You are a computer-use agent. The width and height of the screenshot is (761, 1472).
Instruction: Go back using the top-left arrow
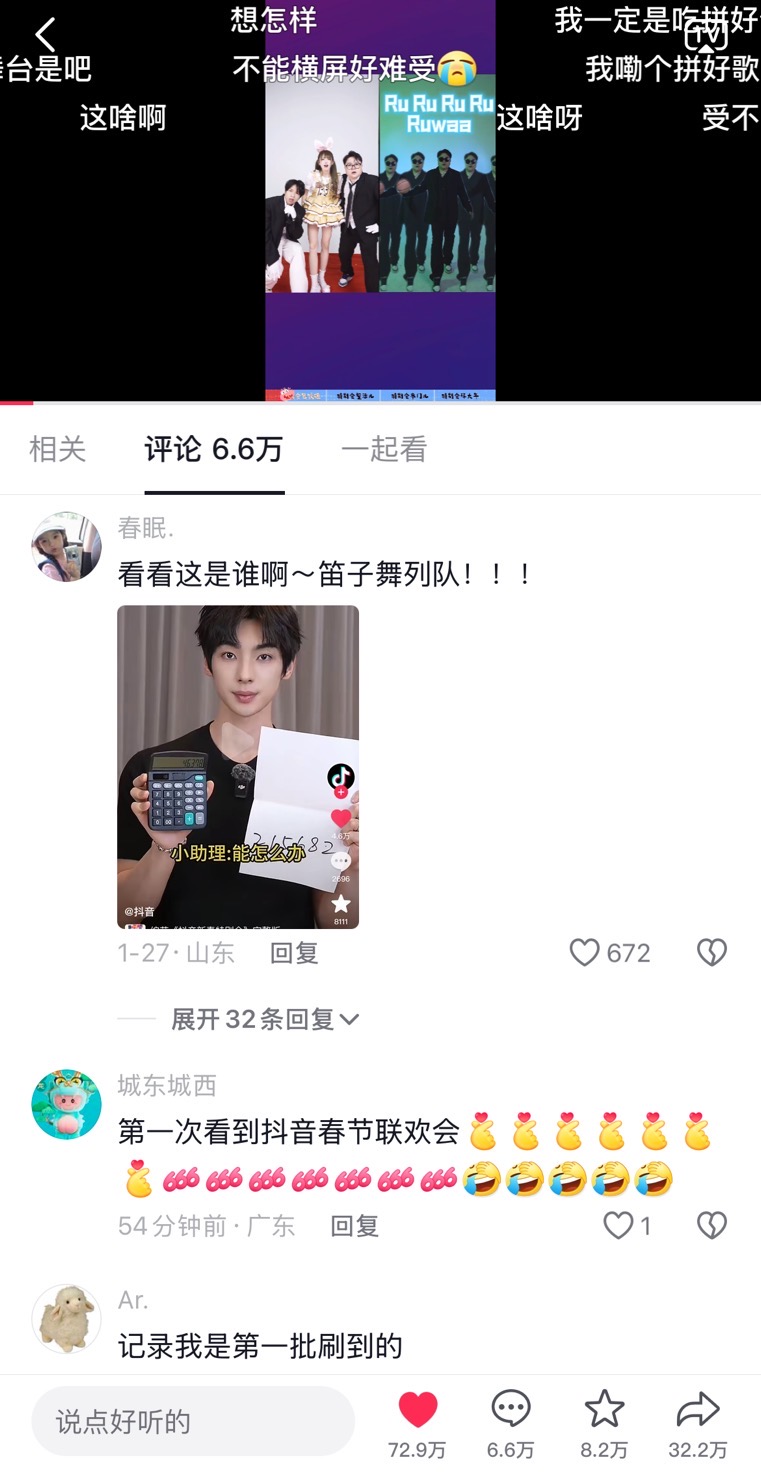pos(44,35)
